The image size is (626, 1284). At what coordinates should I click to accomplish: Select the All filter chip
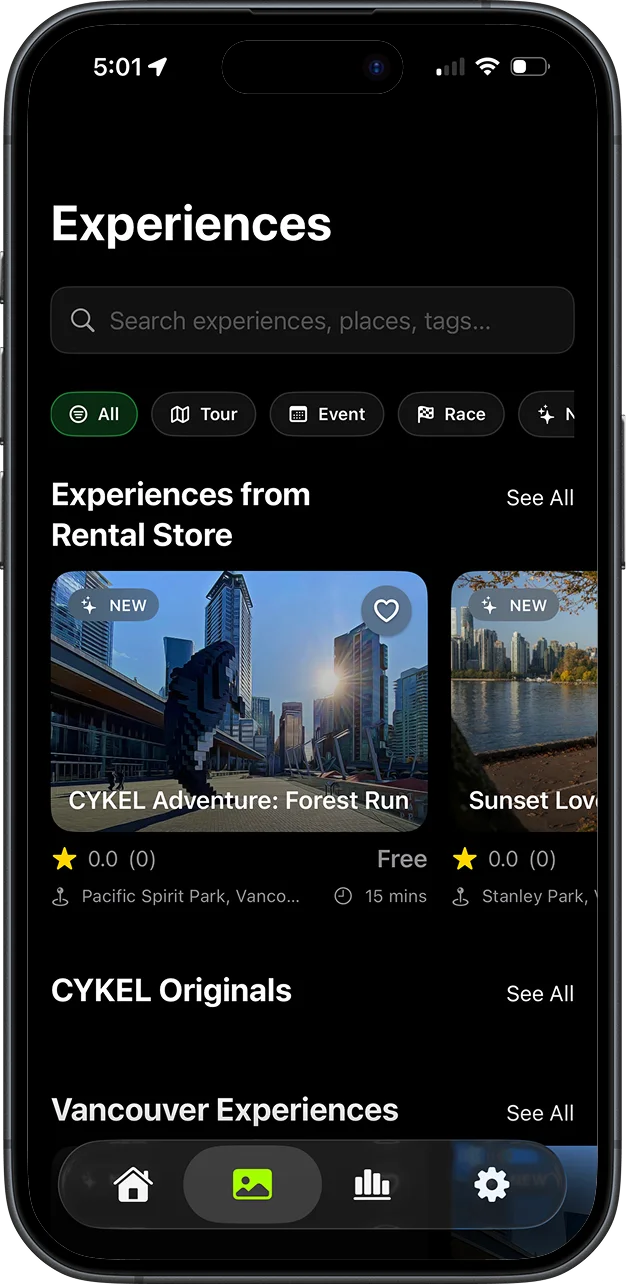(94, 414)
